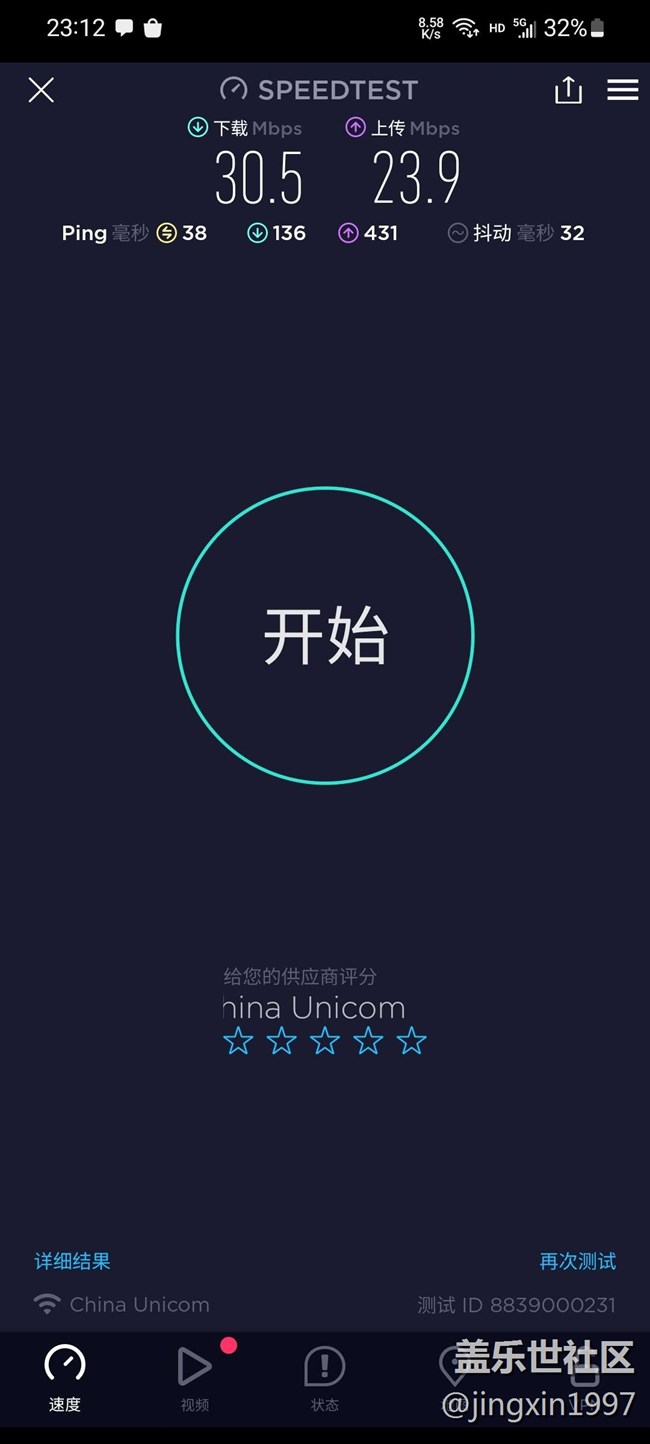Close the speed test screen
Viewport: 650px width, 1444px height.
coord(41,91)
